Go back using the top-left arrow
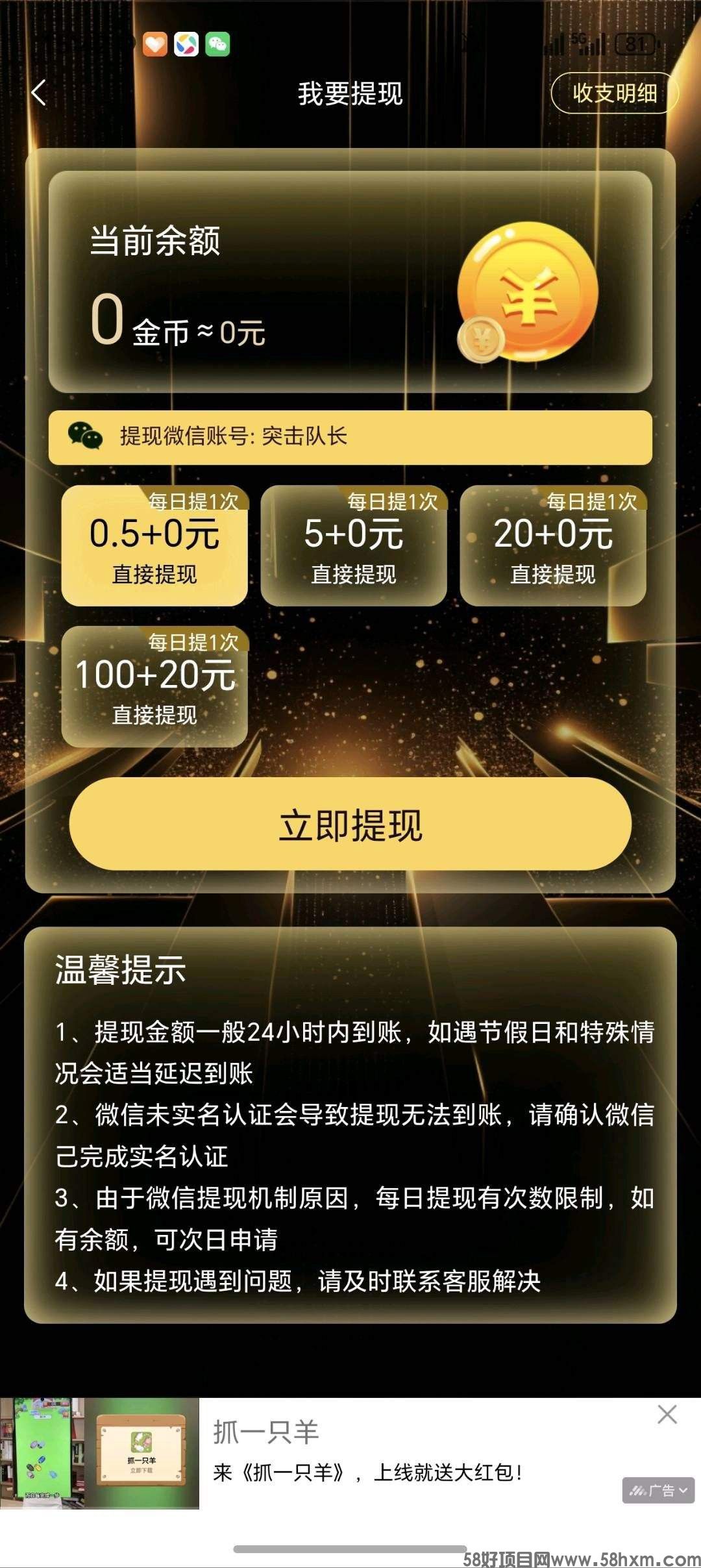Screen dimensions: 701x1568 click(x=39, y=93)
